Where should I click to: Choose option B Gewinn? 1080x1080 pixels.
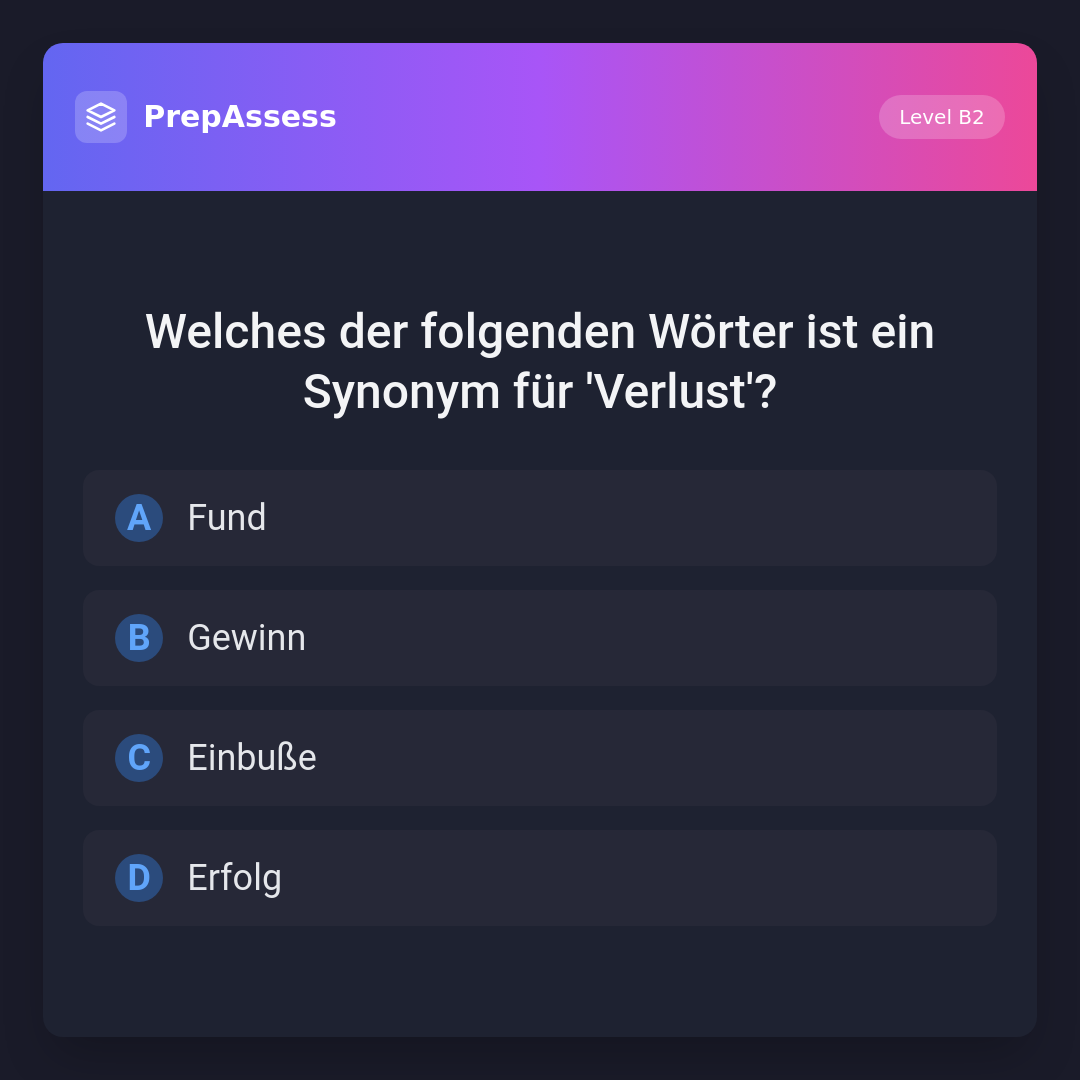[540, 638]
